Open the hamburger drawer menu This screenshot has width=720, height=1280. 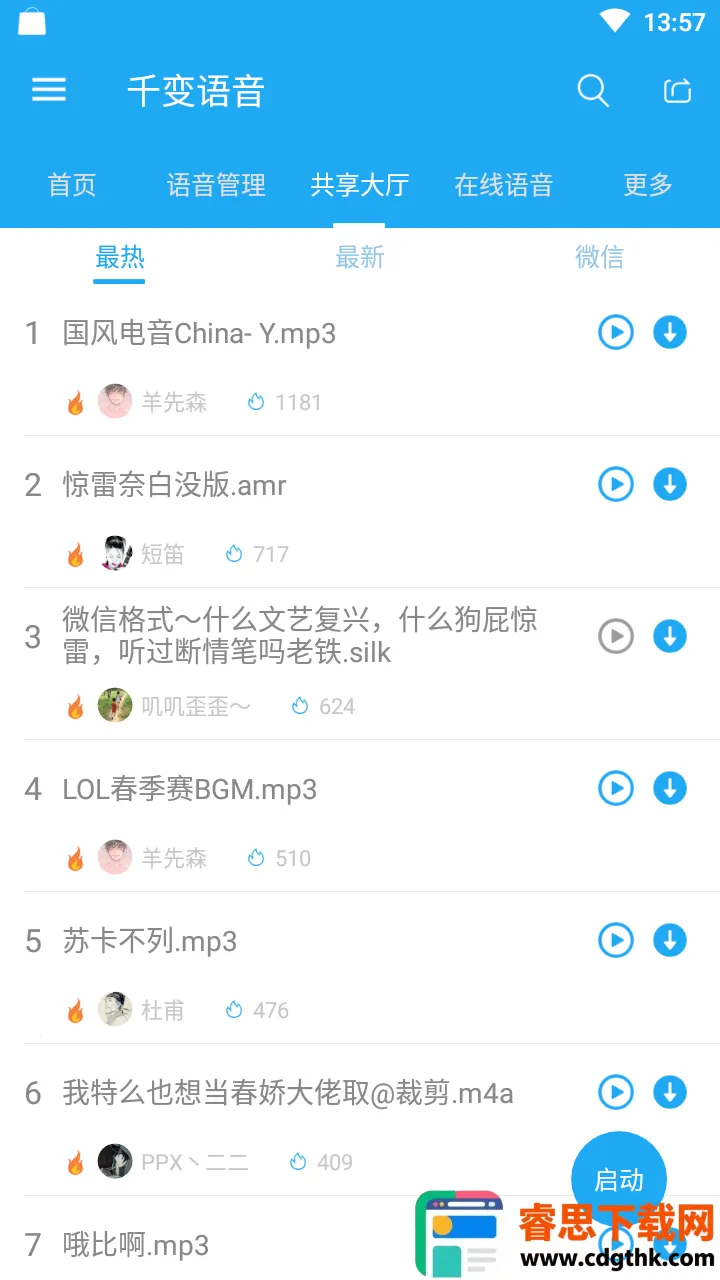(49, 91)
